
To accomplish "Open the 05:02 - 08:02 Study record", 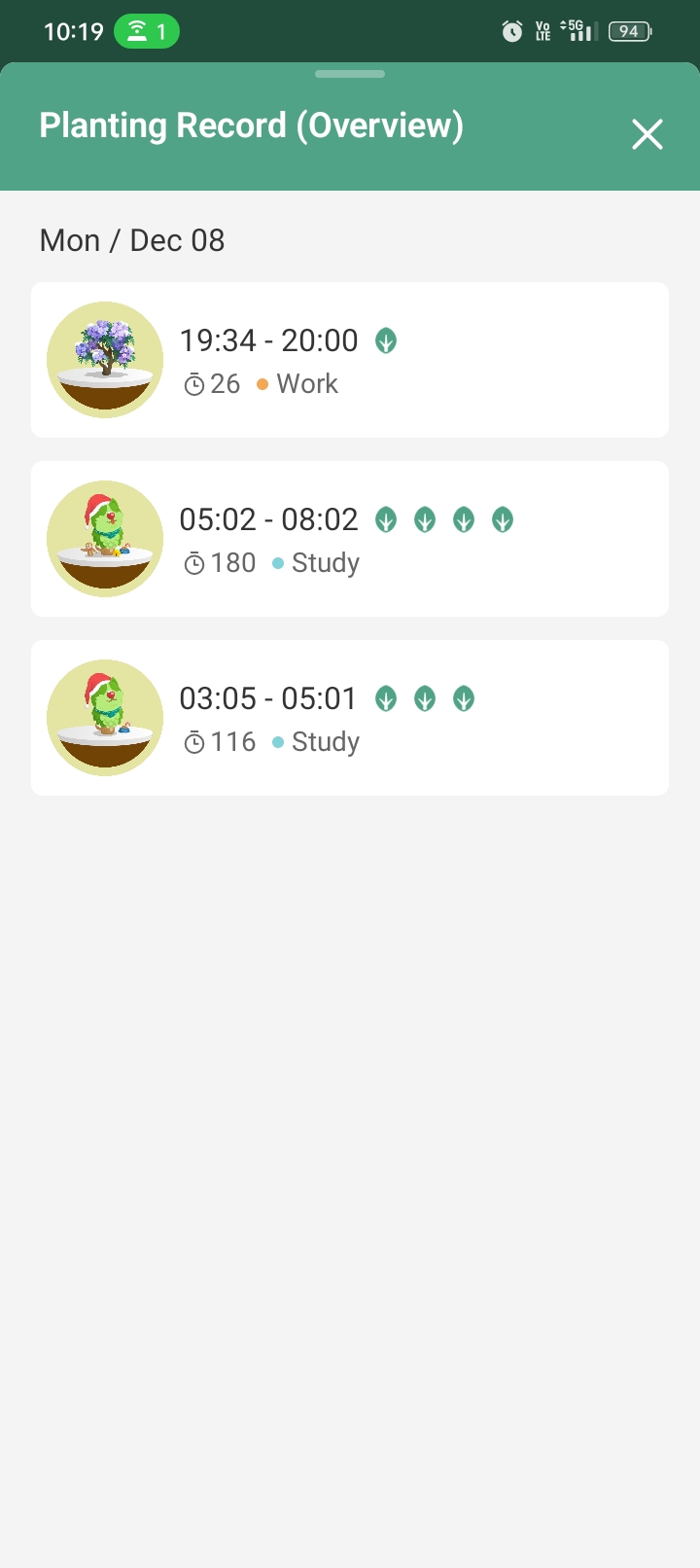I will (x=350, y=539).
